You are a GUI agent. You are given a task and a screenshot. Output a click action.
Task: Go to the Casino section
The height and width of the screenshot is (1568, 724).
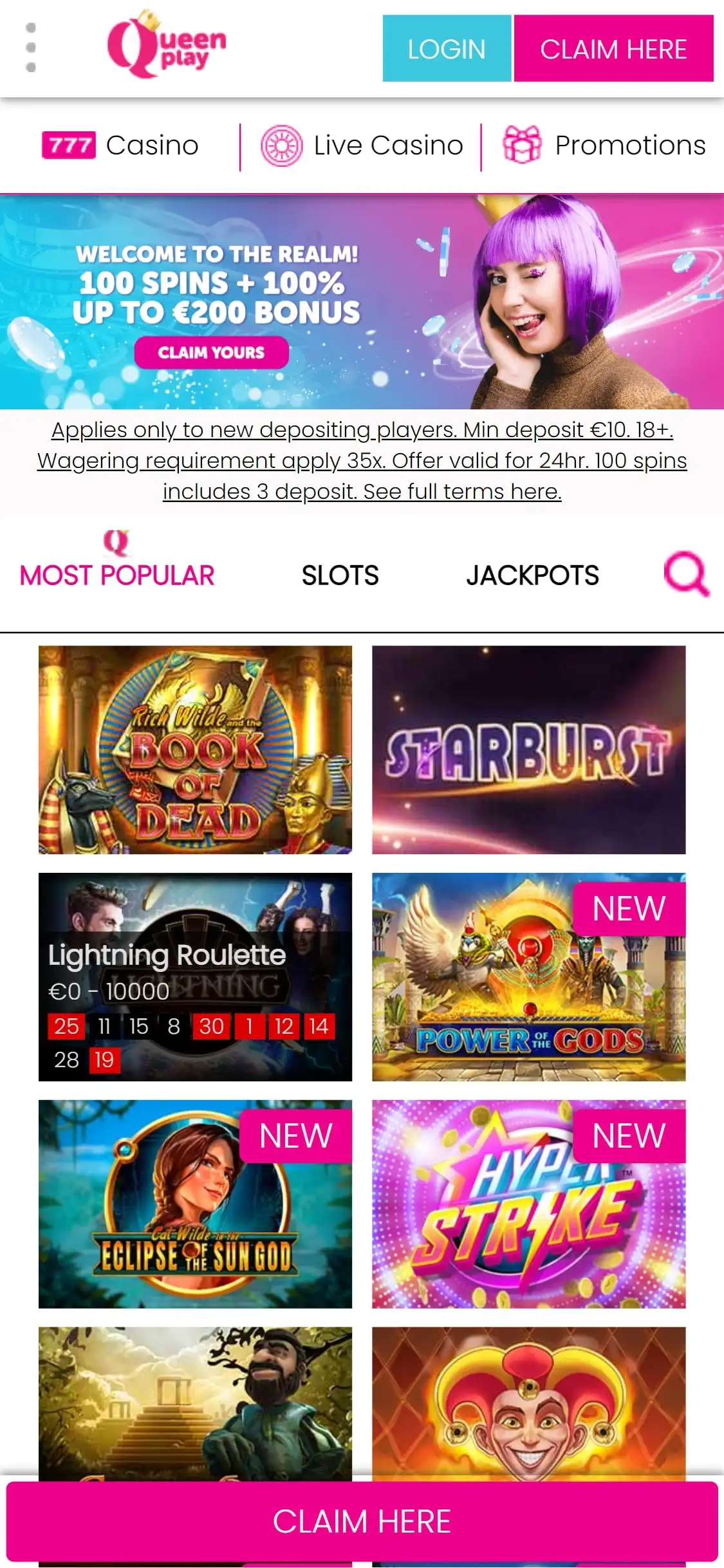(121, 145)
